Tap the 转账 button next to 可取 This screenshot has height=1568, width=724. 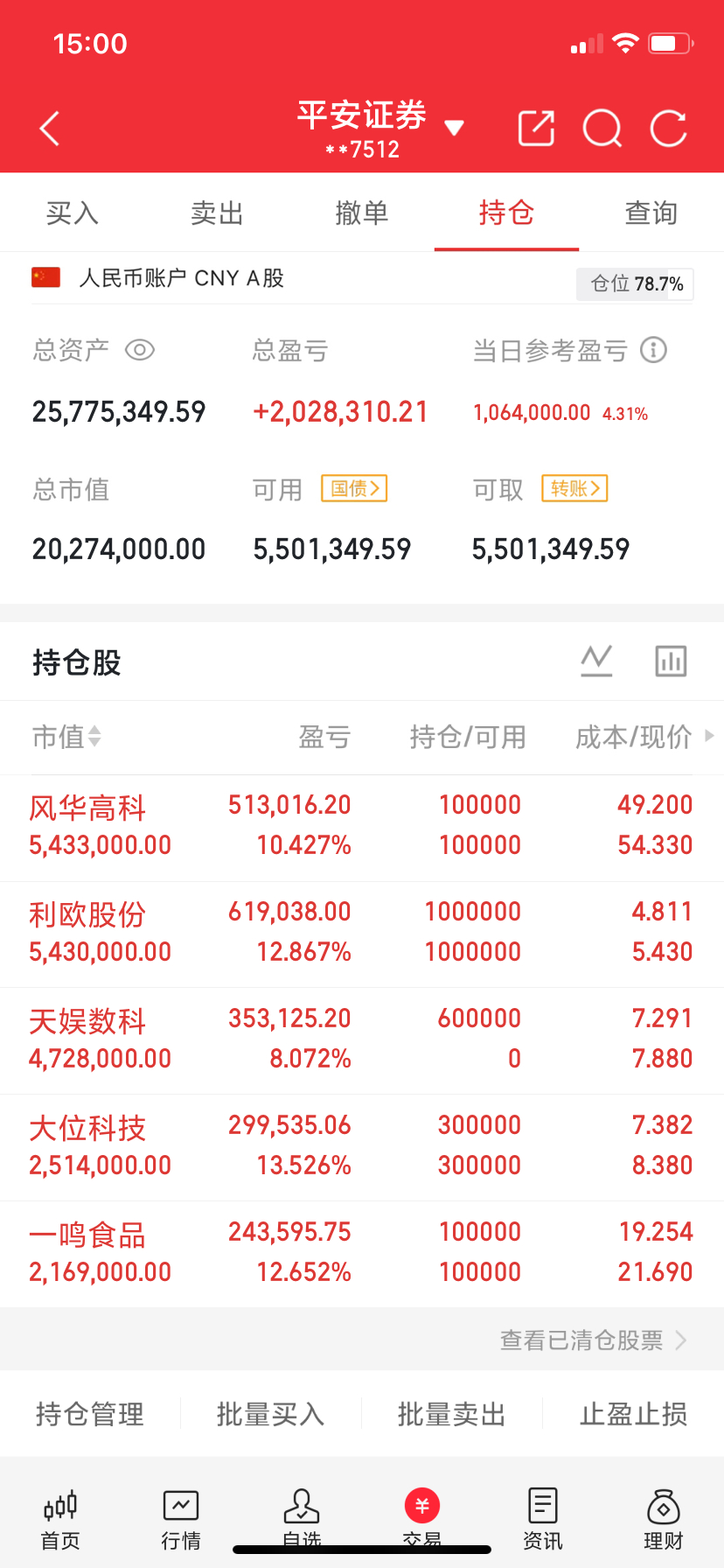574,488
